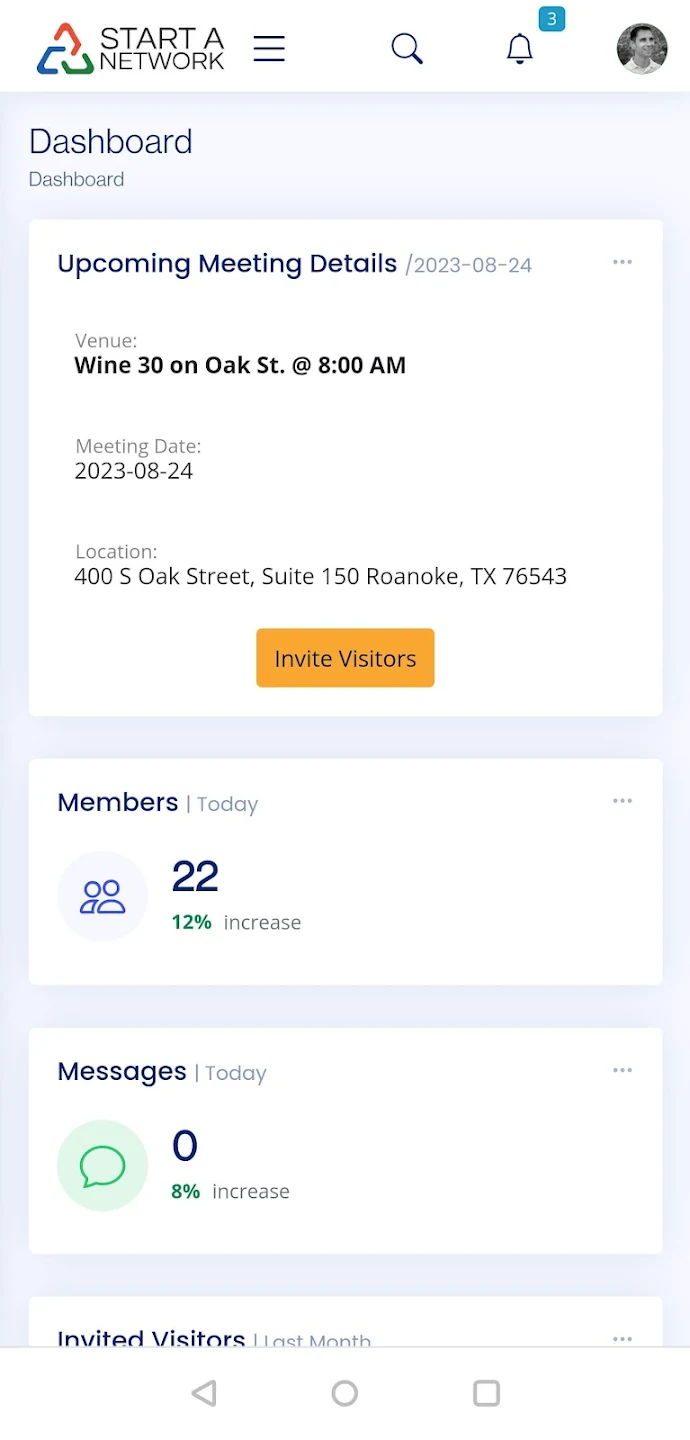Open the Messages card overflow menu

coord(622,1070)
